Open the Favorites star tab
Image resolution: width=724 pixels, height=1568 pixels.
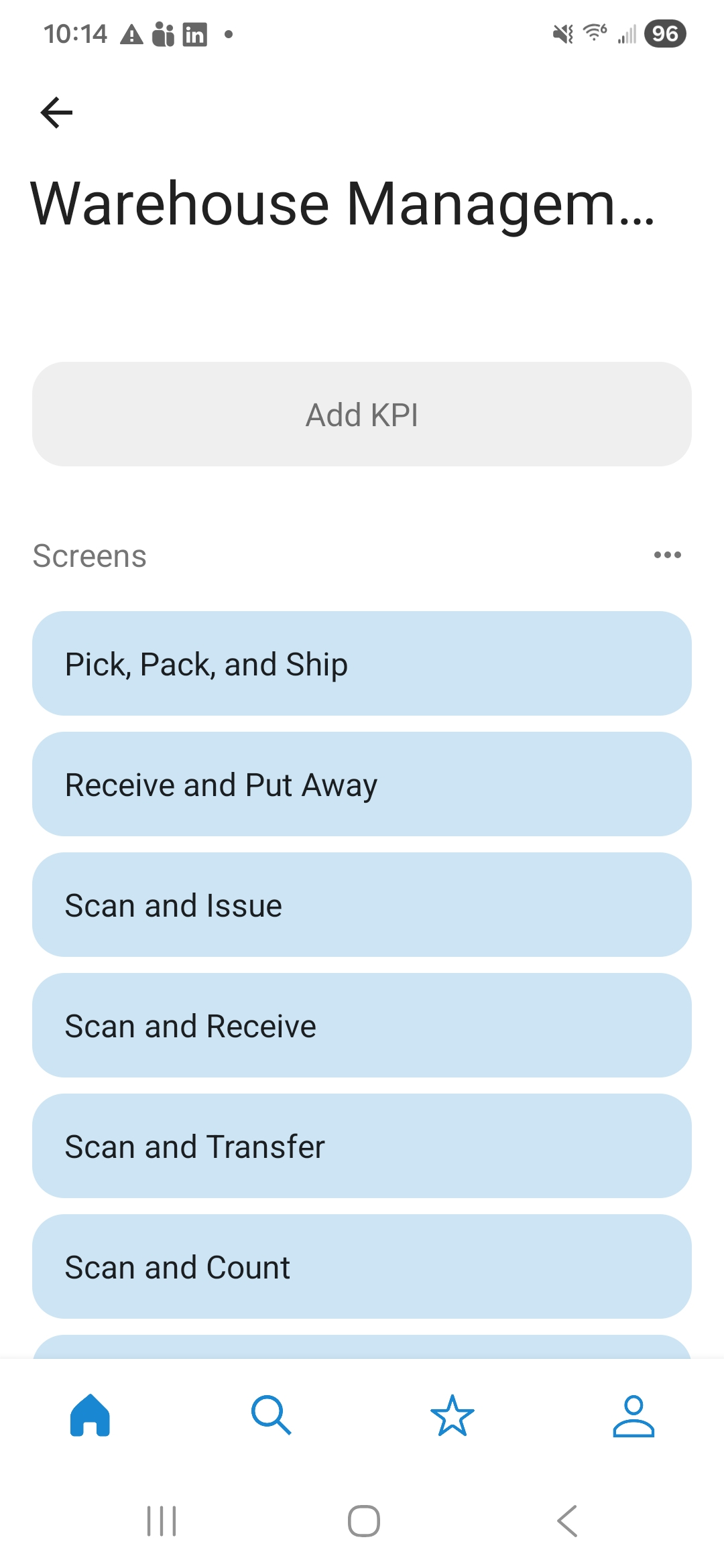pos(452,1415)
